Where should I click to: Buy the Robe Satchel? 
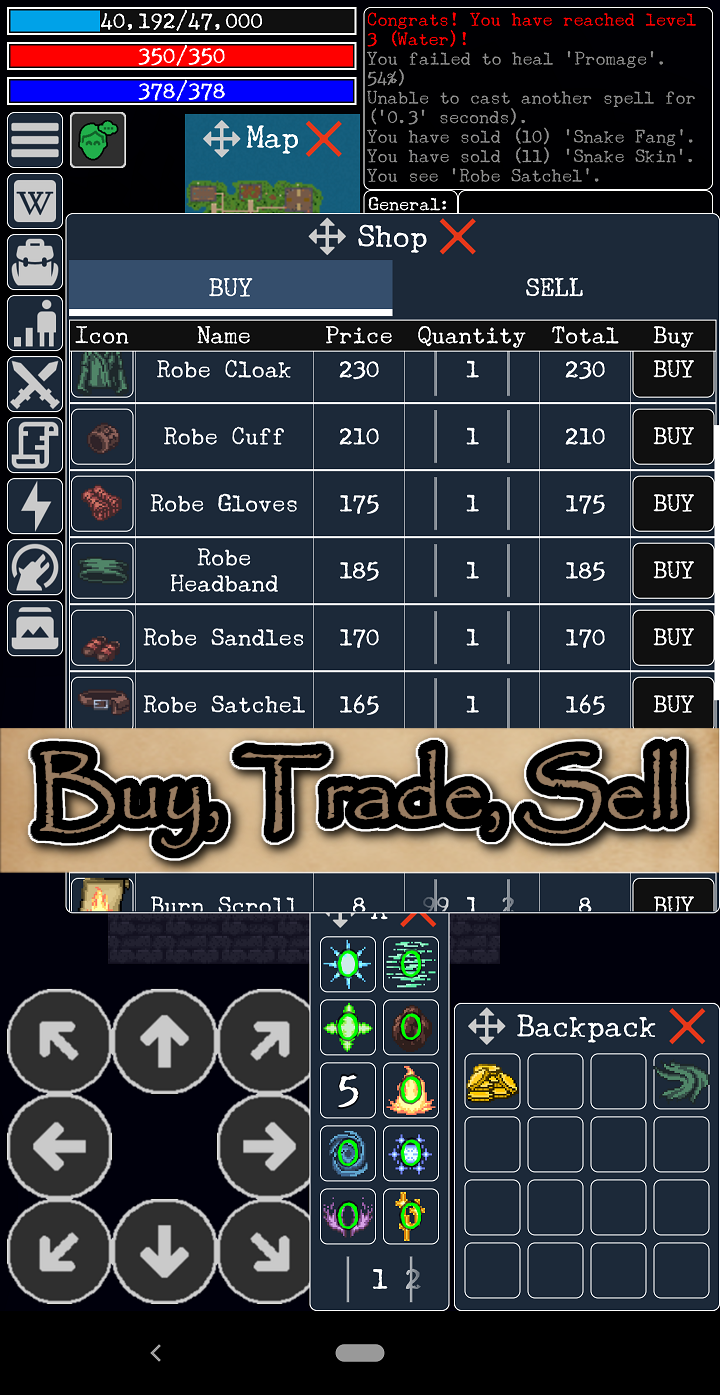(673, 703)
